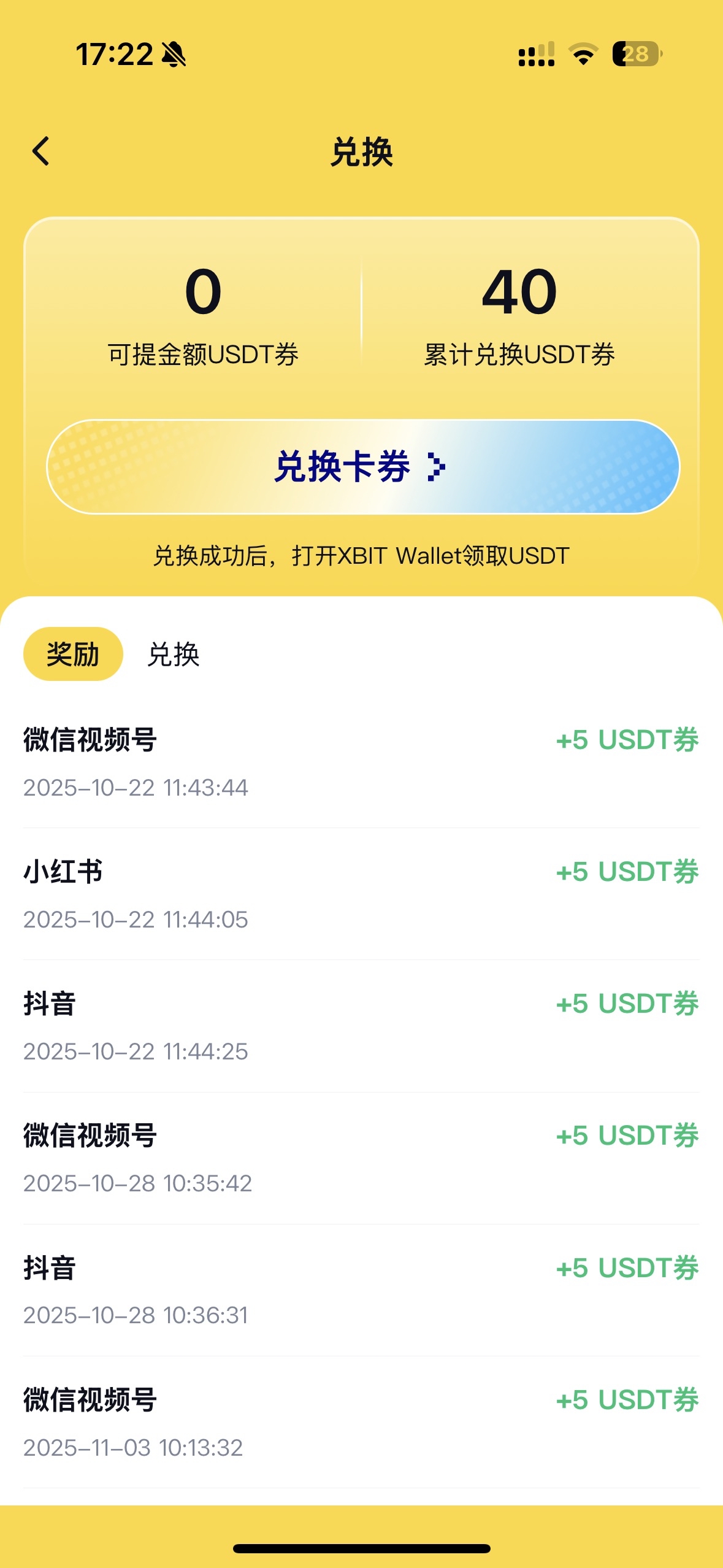723x1568 pixels.
Task: Select the 奖励 tab
Action: [73, 655]
